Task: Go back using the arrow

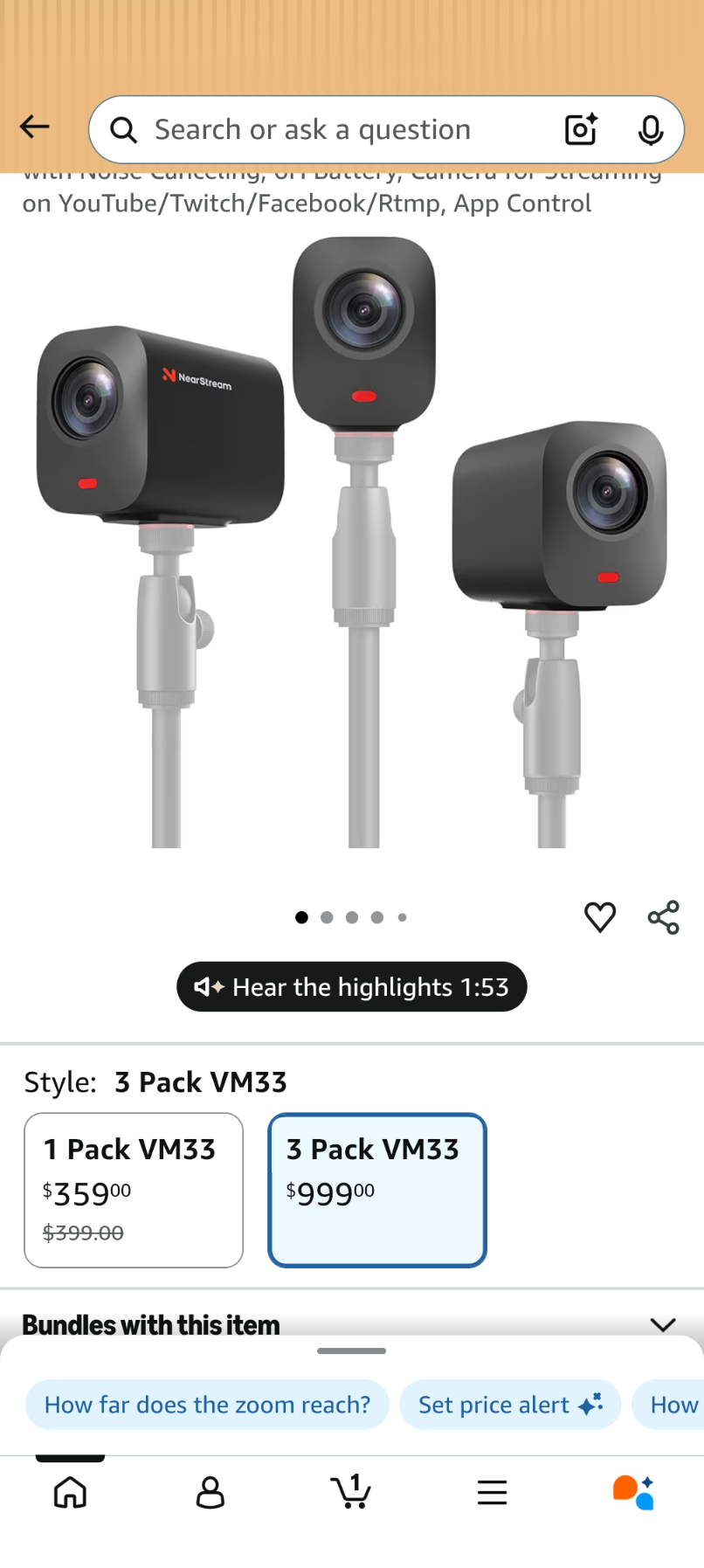Action: pyautogui.click(x=34, y=128)
